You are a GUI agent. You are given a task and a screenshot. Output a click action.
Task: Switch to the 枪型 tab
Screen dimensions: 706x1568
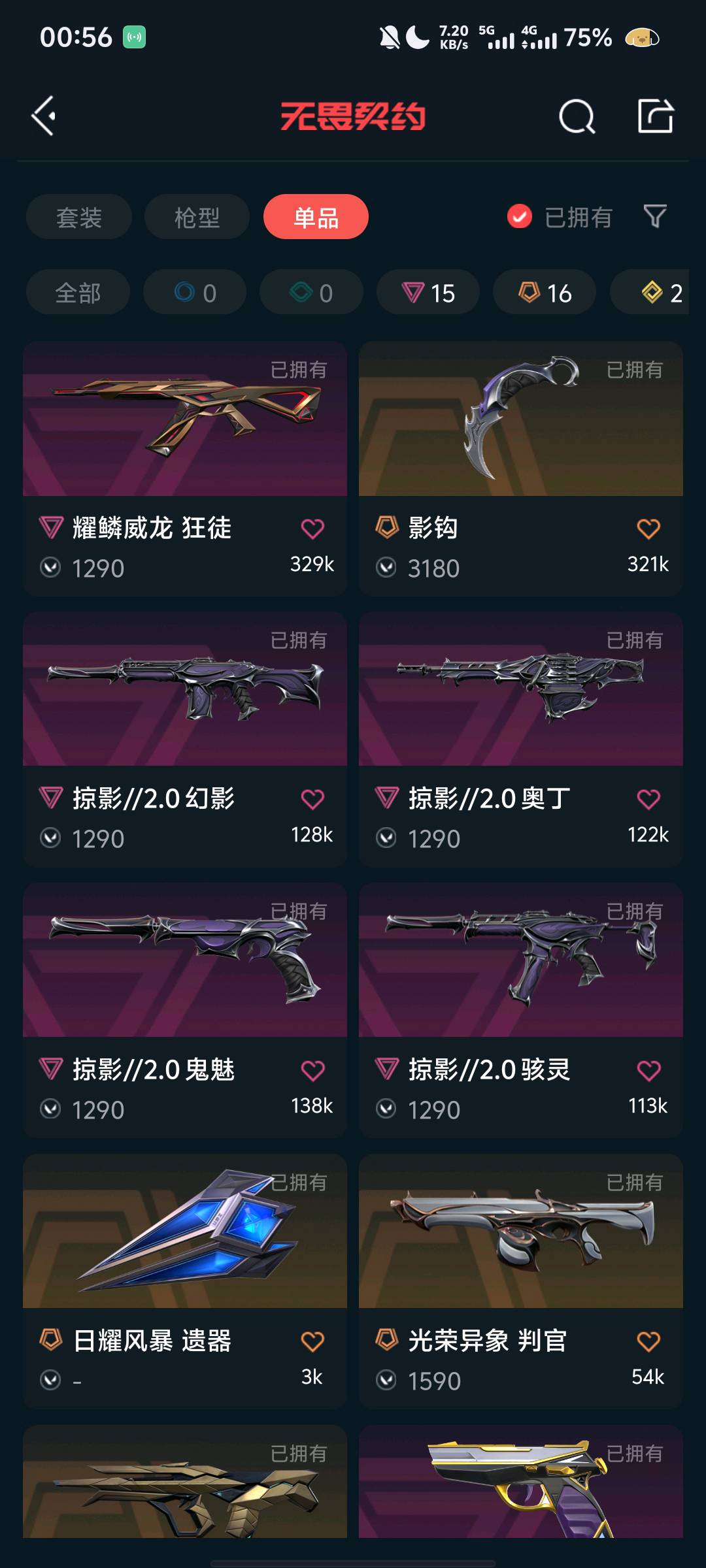[197, 217]
